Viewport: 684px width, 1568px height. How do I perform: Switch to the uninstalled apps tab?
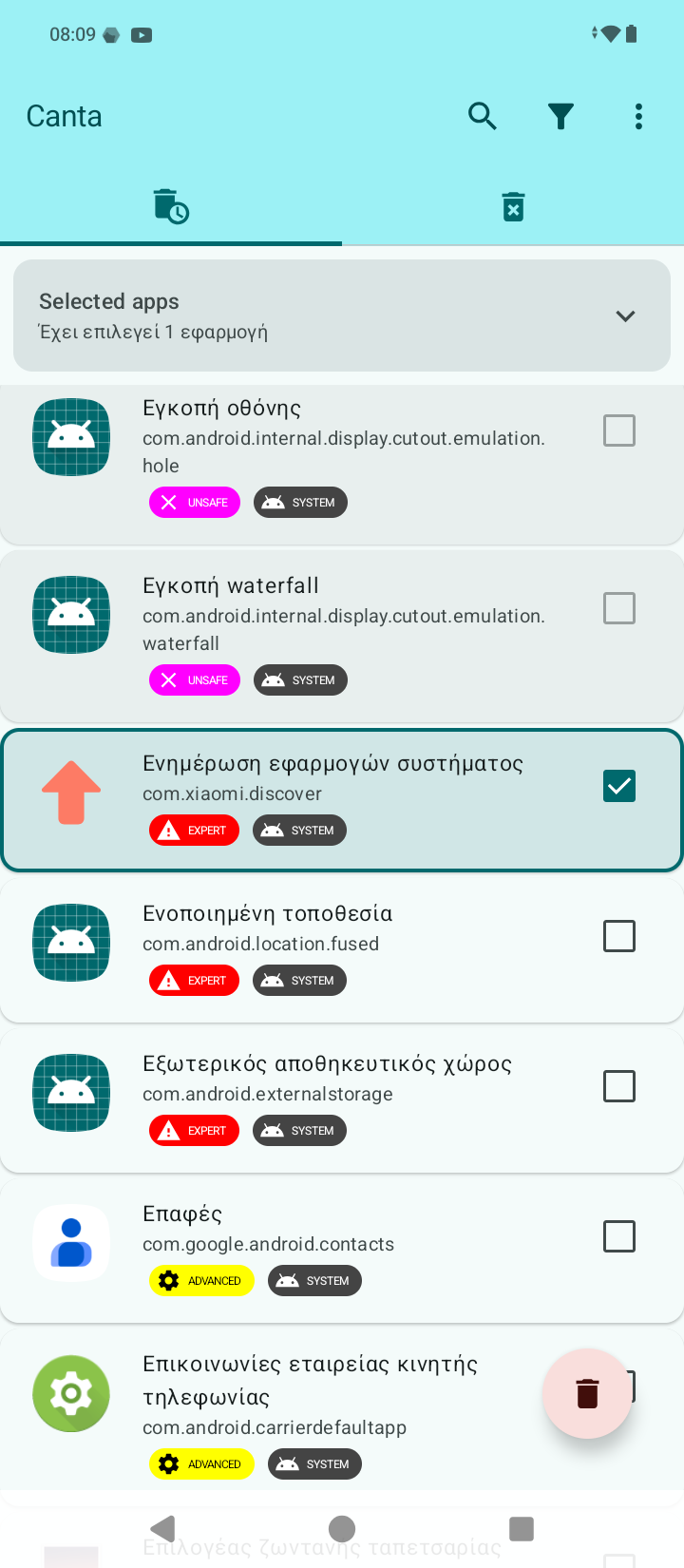(x=513, y=206)
